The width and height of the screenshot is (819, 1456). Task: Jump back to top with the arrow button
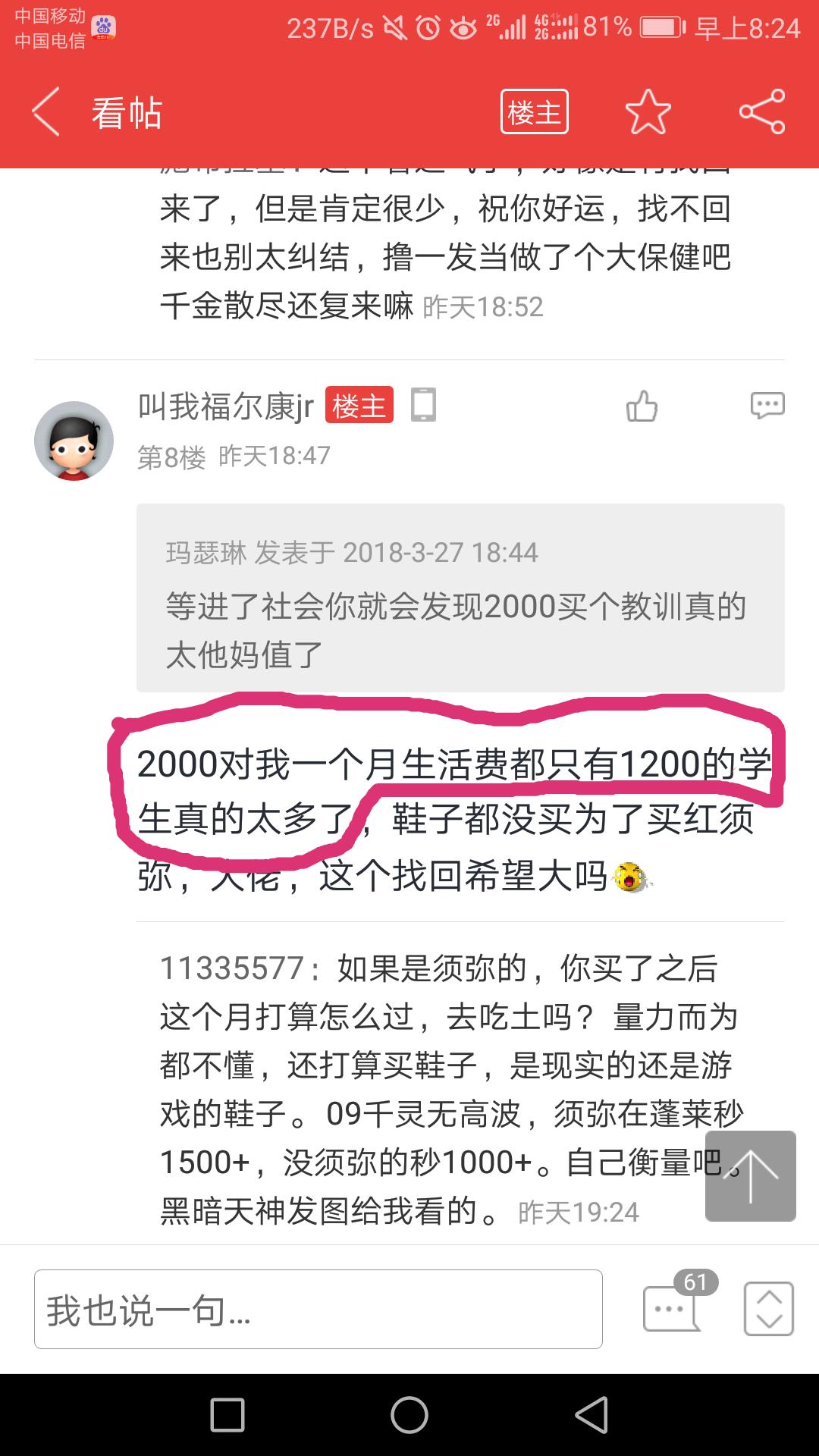pyautogui.click(x=750, y=1175)
